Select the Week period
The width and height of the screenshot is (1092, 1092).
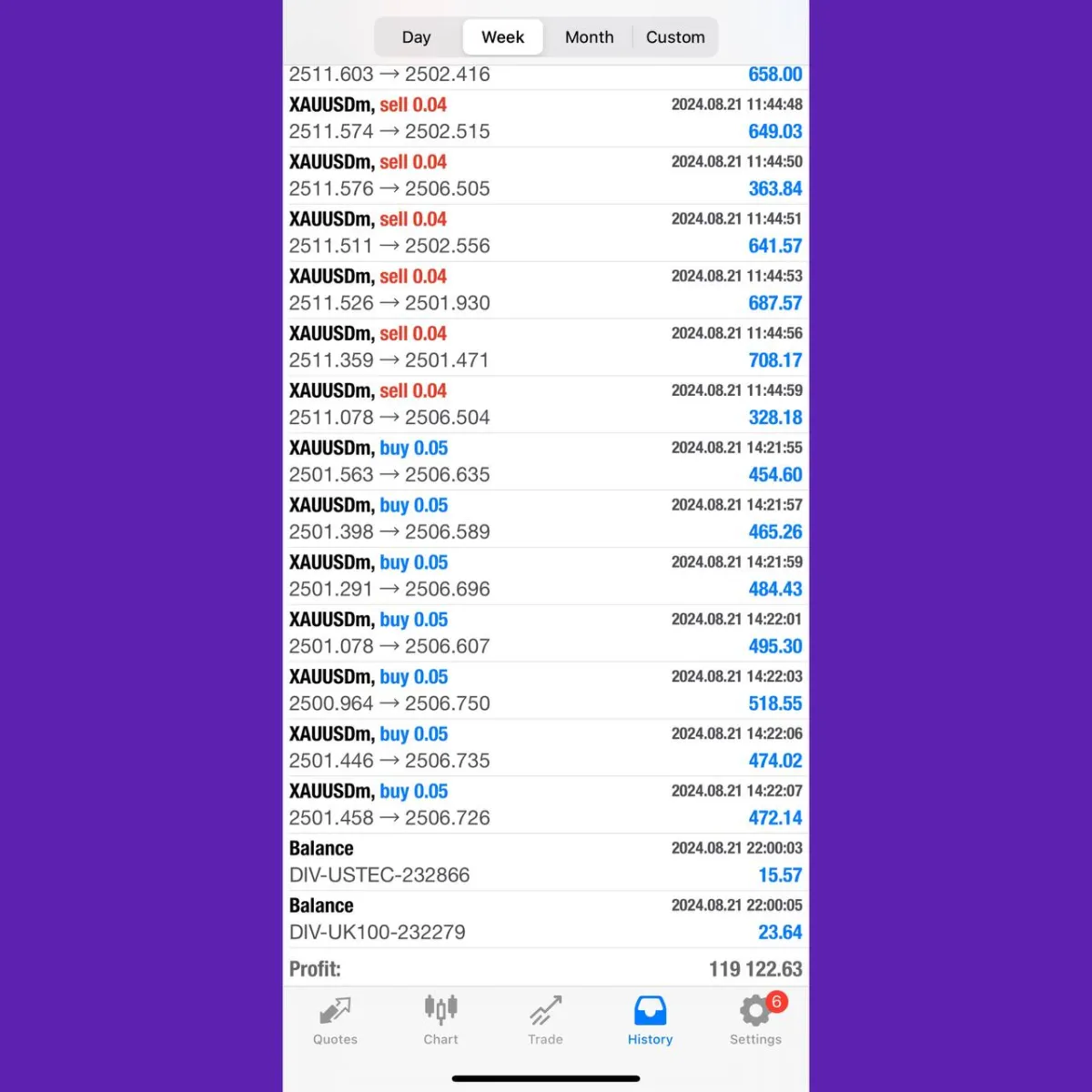click(502, 37)
